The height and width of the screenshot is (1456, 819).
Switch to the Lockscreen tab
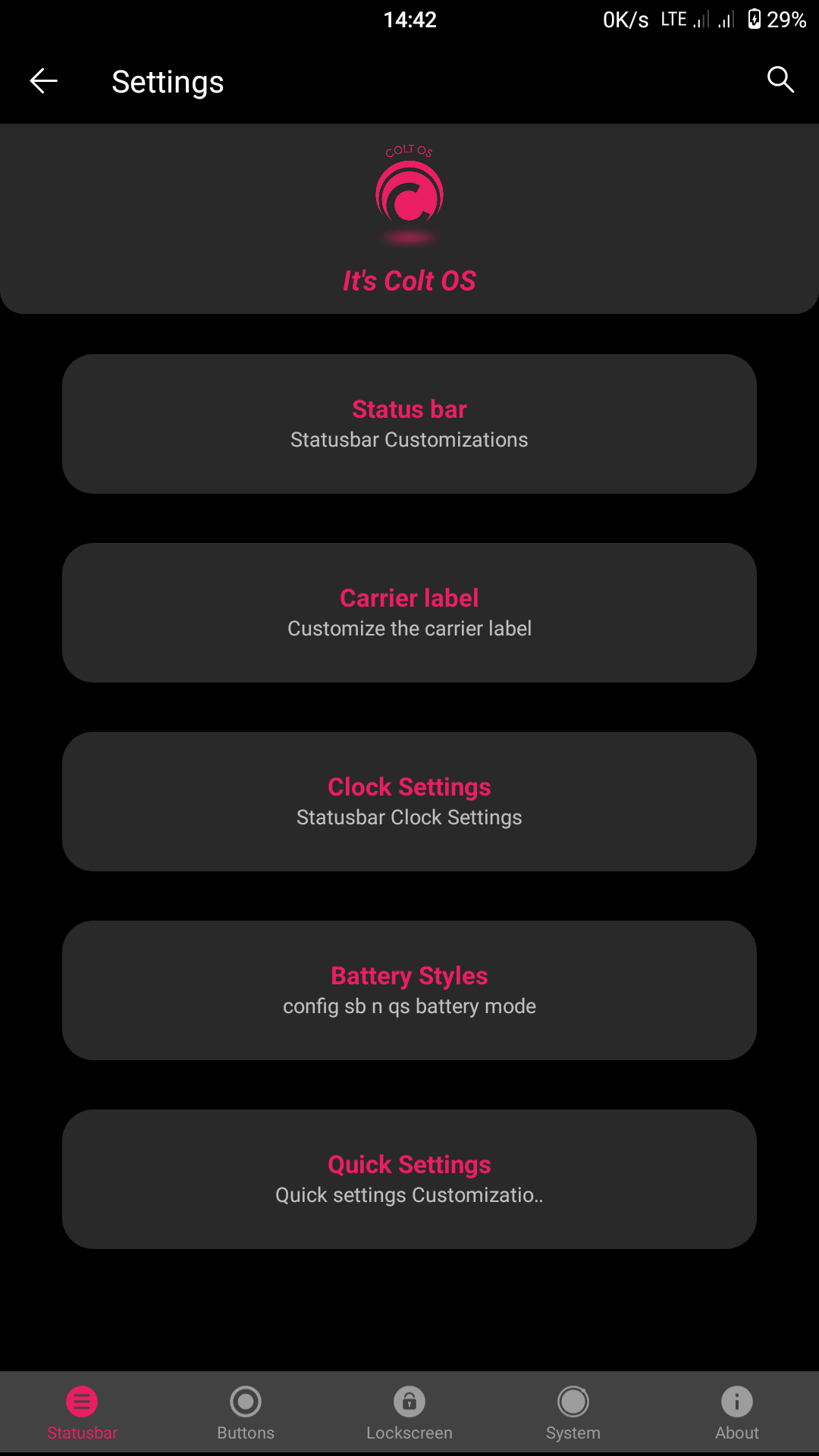tap(409, 1413)
